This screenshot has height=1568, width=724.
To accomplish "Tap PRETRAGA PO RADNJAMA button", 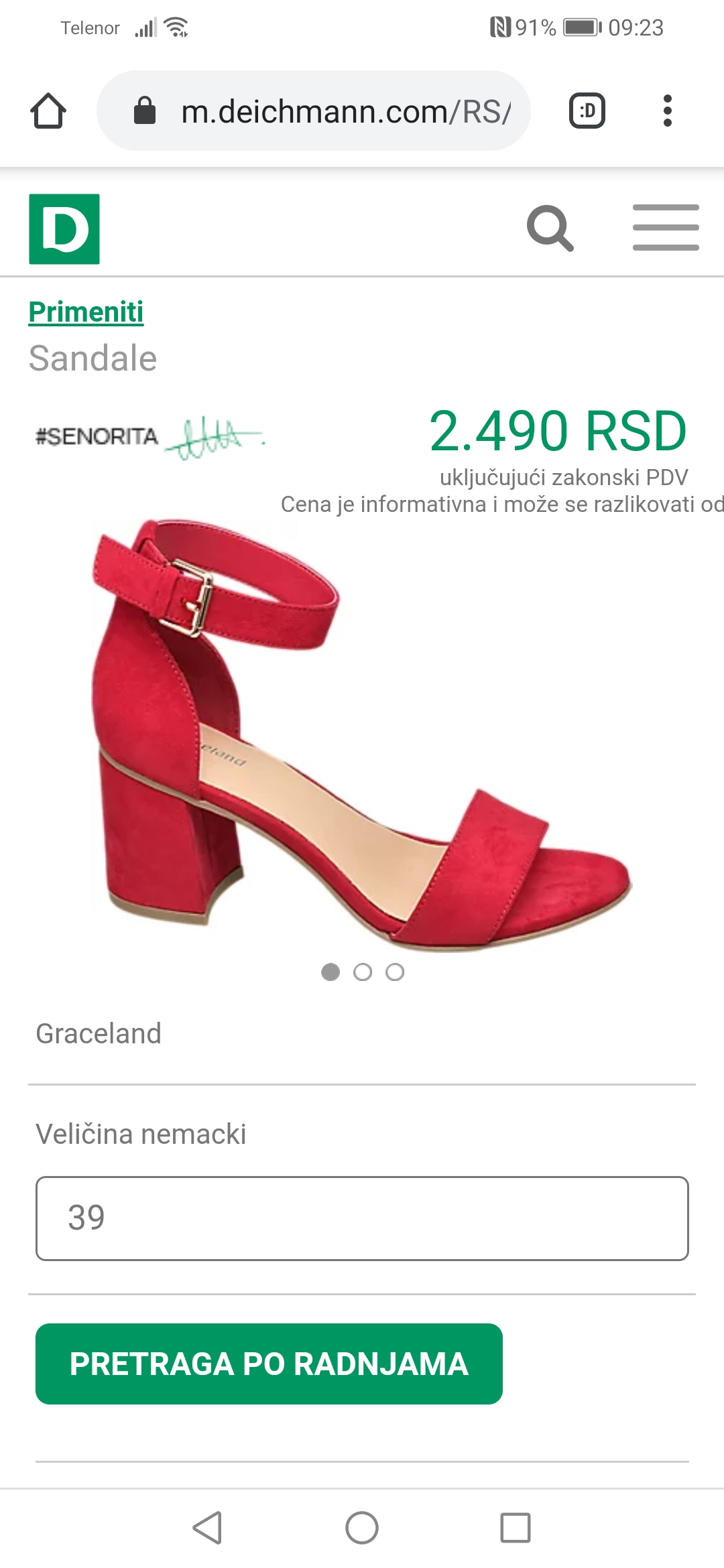I will 269,1364.
